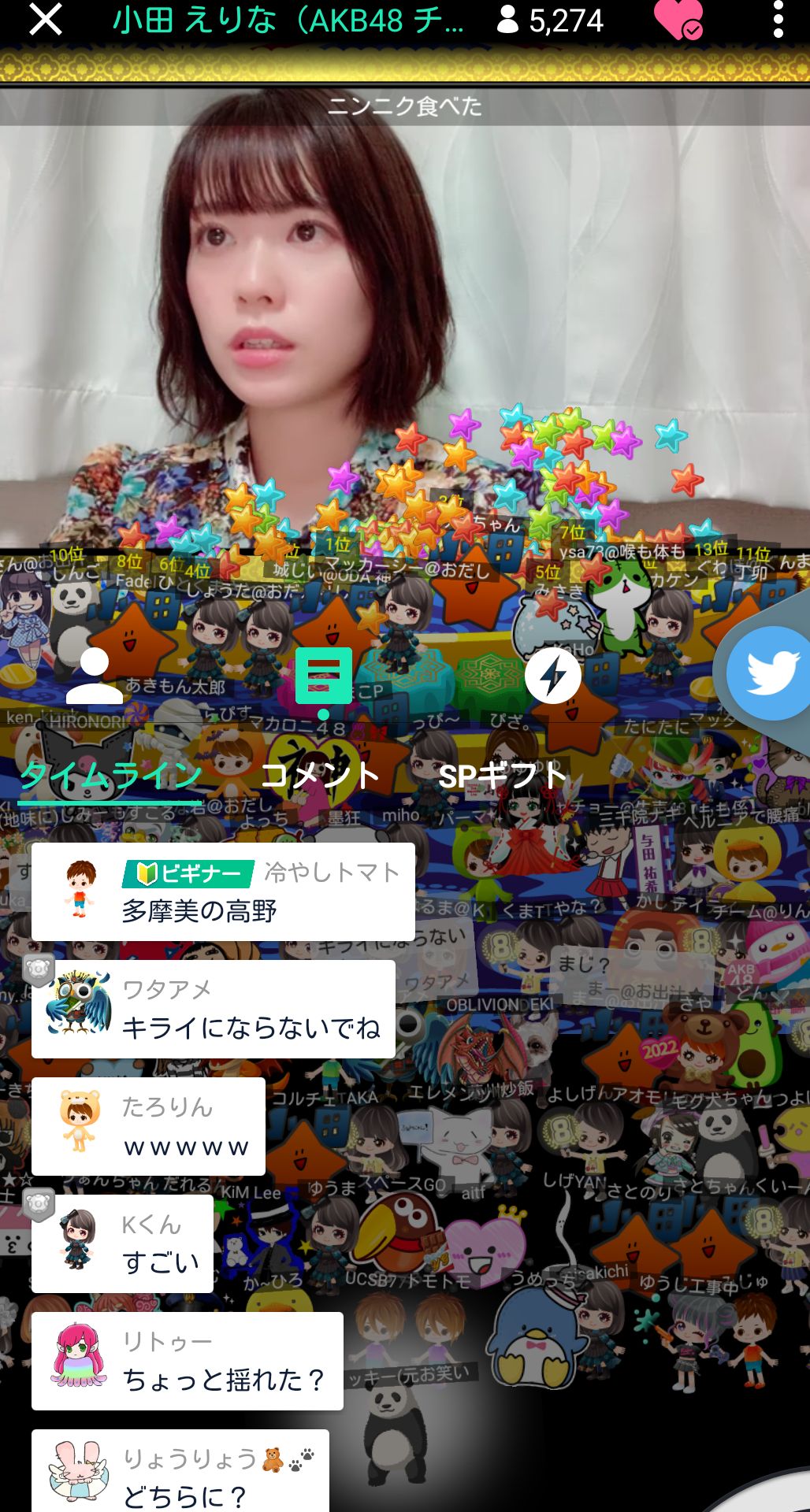Open the lightning bolt icon
Viewport: 810px width, 1512px height.
click(x=552, y=676)
